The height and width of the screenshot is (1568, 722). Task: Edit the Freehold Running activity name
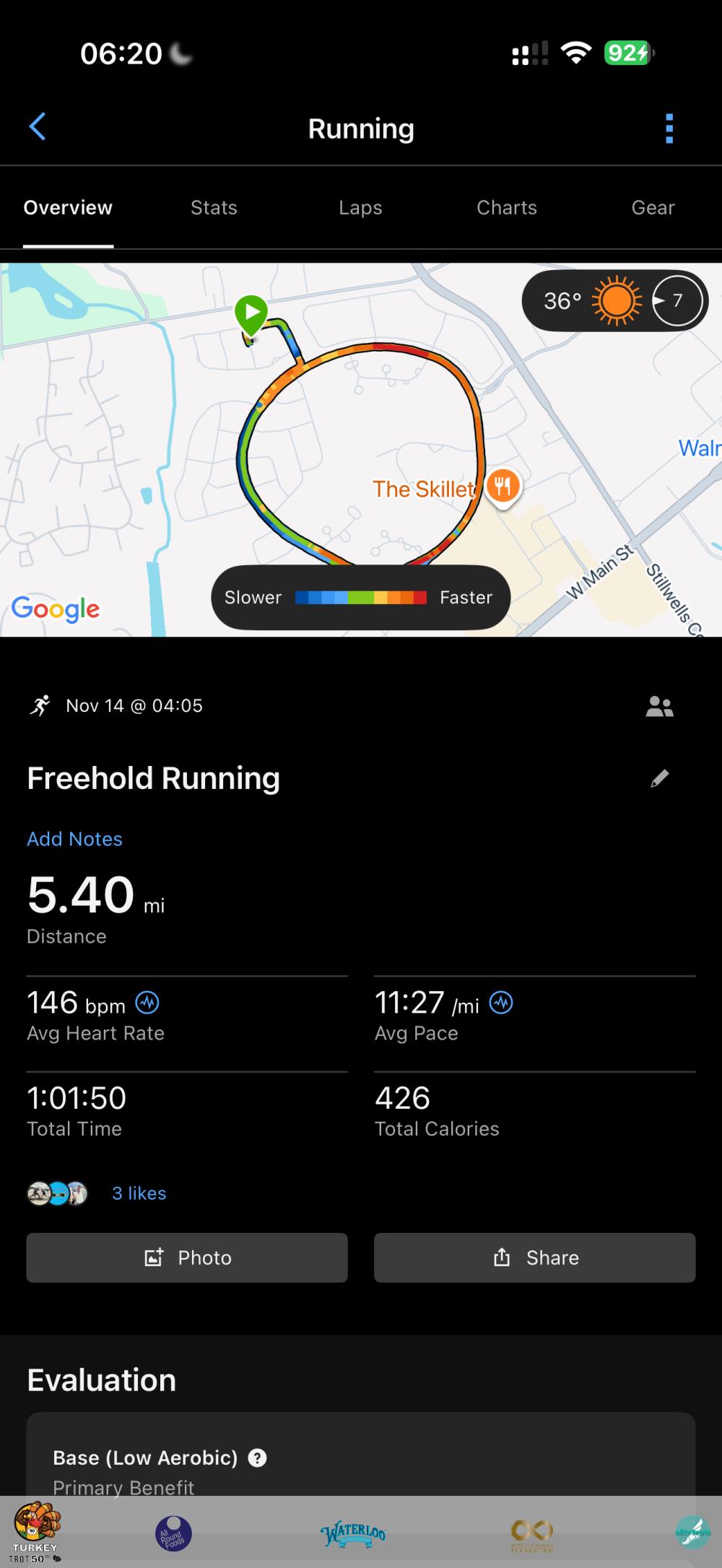[659, 778]
